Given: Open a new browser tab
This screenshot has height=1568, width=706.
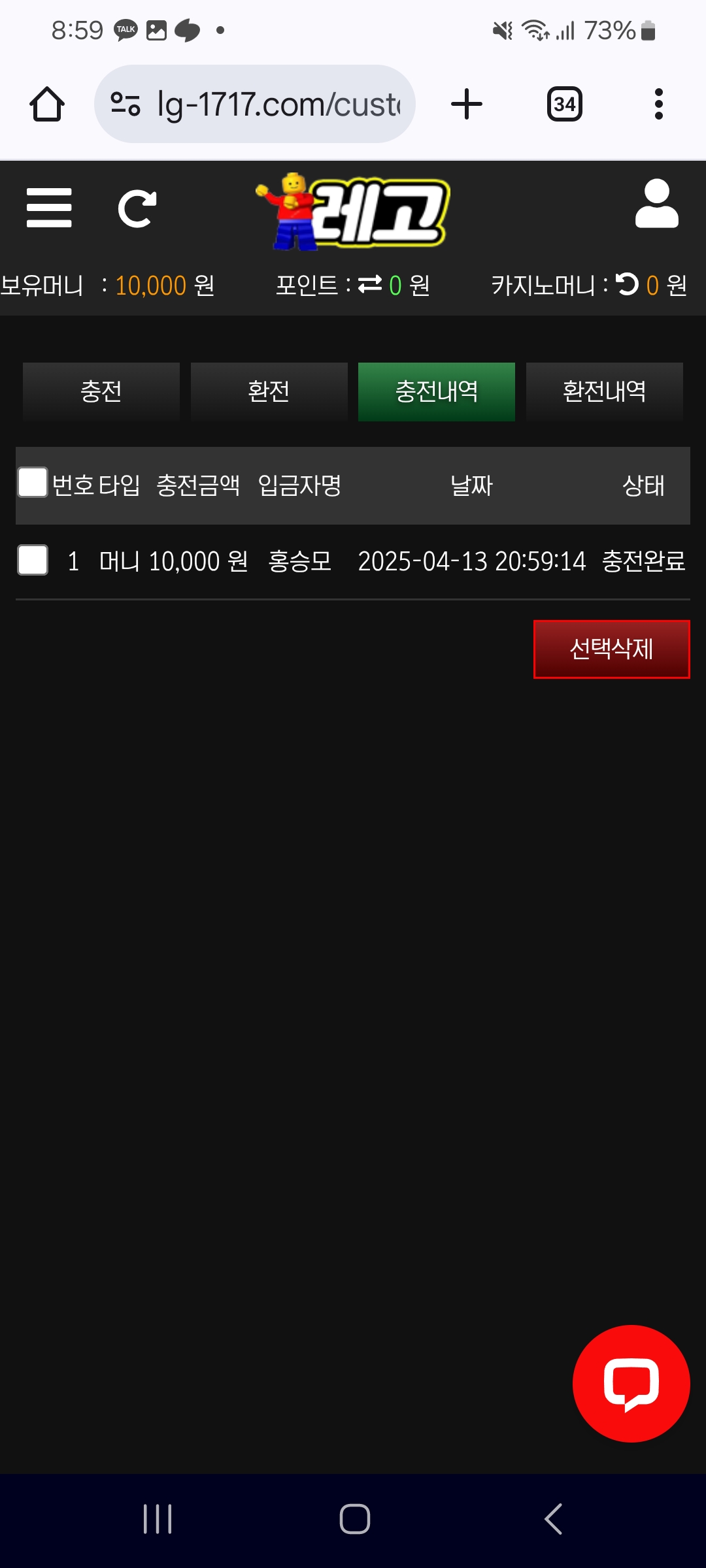Looking at the screenshot, I should point(467,104).
